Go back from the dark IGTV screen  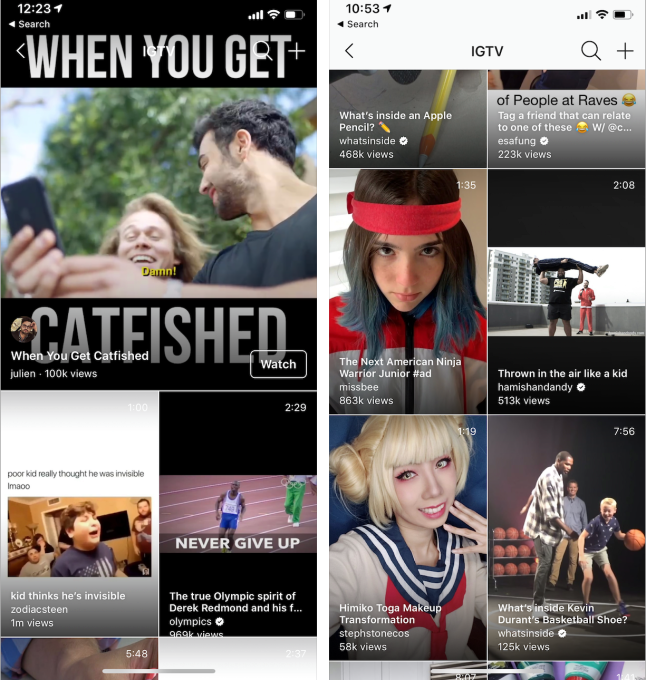(x=21, y=51)
